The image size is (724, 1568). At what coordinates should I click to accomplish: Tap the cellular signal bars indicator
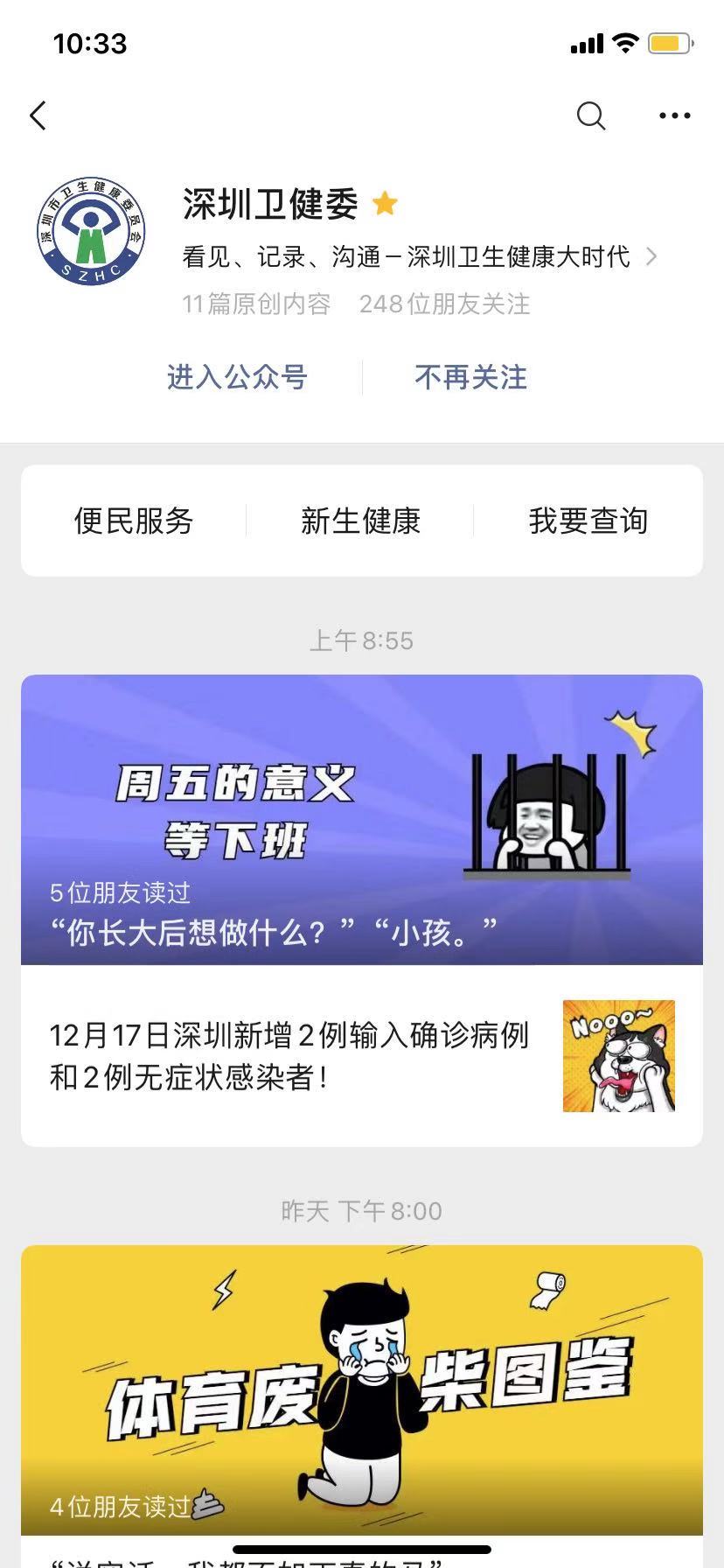tap(586, 43)
